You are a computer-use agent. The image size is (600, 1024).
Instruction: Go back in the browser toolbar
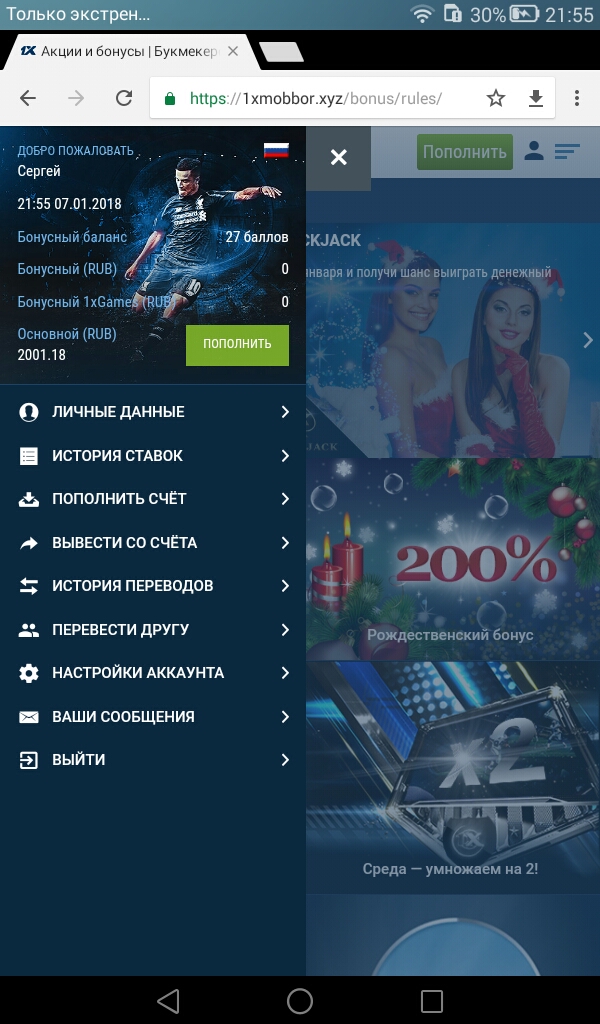point(28,98)
